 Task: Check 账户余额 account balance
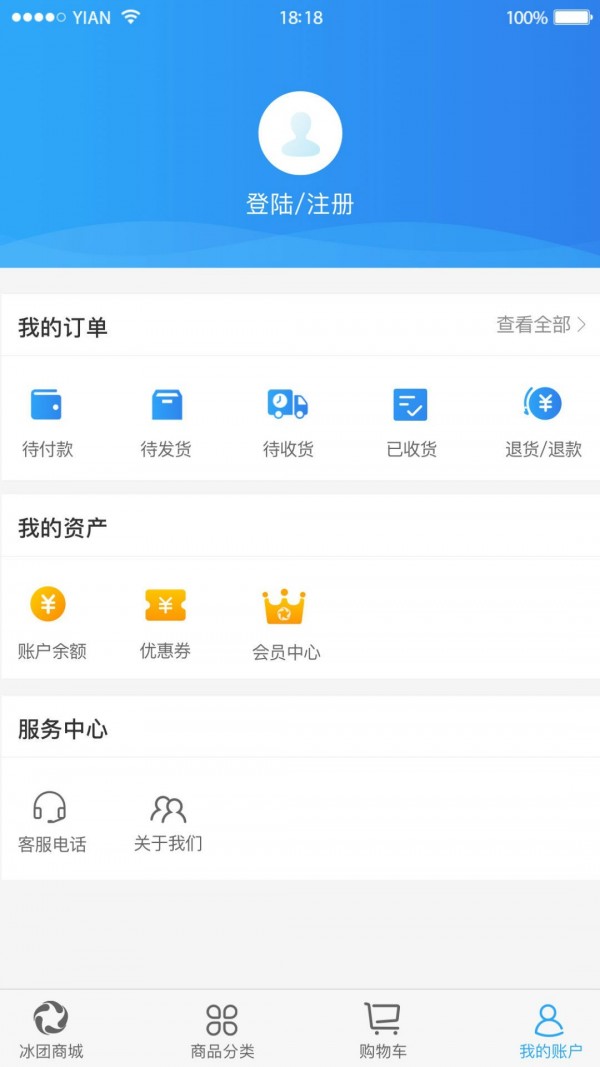(52, 622)
